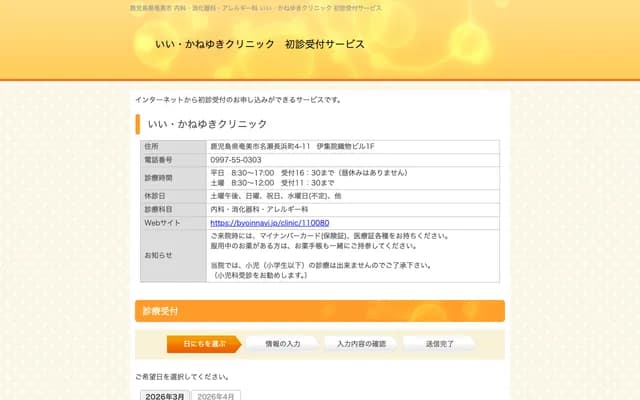Switch to the 2026年4月 month tab
The width and height of the screenshot is (640, 400).
pyautogui.click(x=214, y=396)
